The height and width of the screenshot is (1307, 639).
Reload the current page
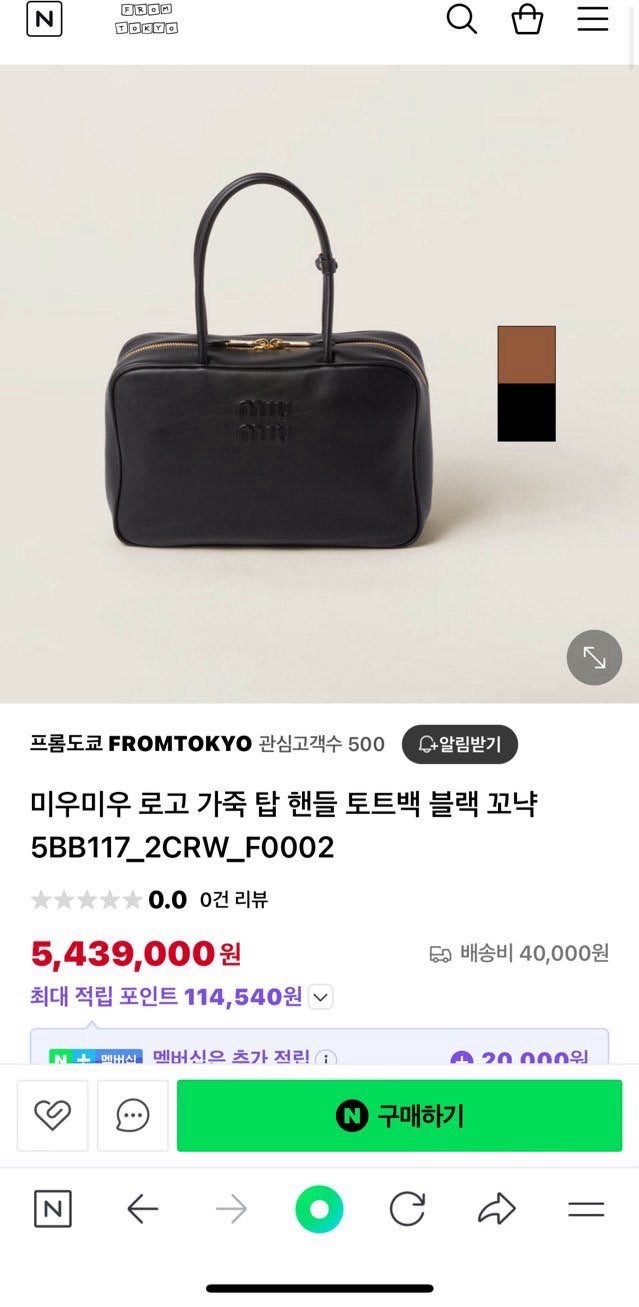tap(407, 1209)
